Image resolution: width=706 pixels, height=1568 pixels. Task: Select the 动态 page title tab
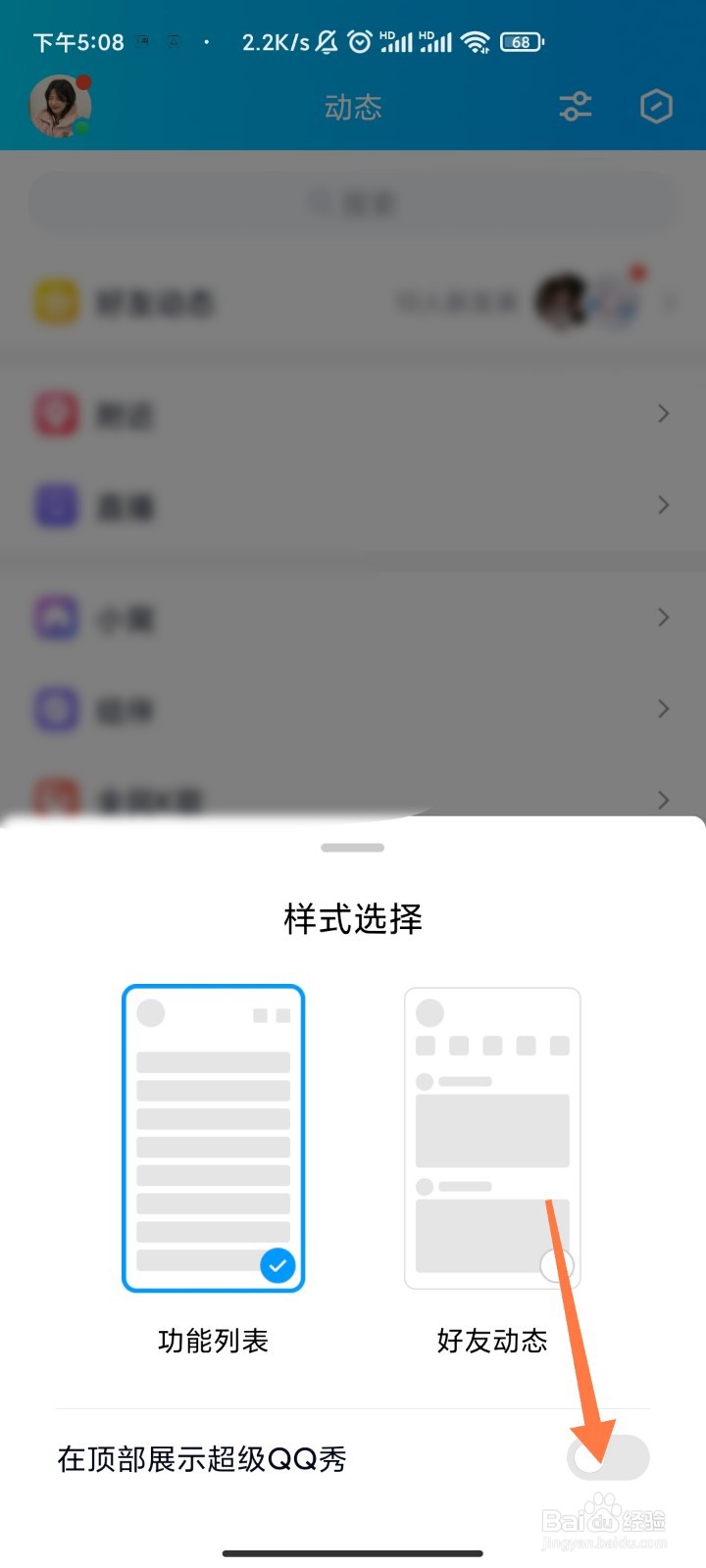353,108
